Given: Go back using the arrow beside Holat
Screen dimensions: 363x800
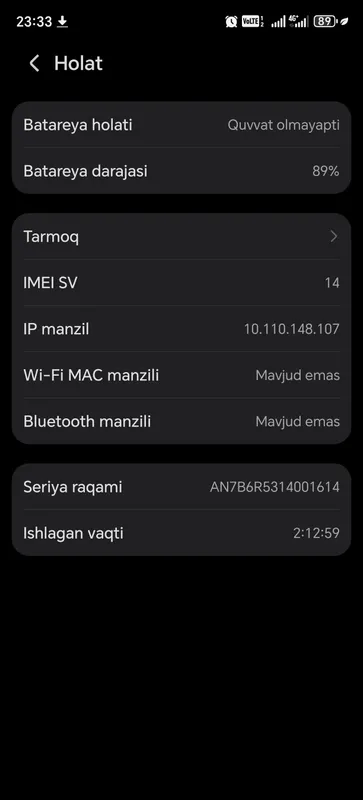Looking at the screenshot, I should pyautogui.click(x=34, y=64).
